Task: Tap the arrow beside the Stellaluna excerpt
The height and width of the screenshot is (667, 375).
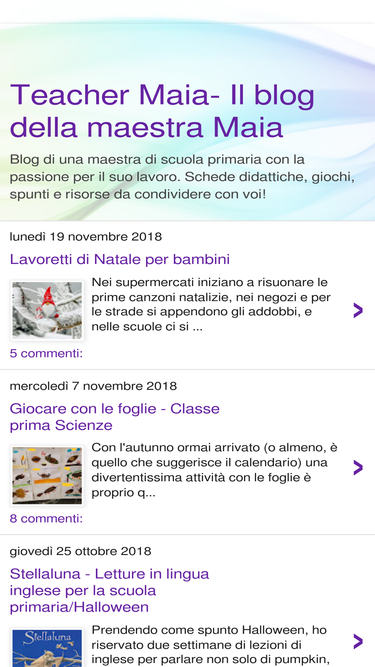Action: [x=358, y=641]
